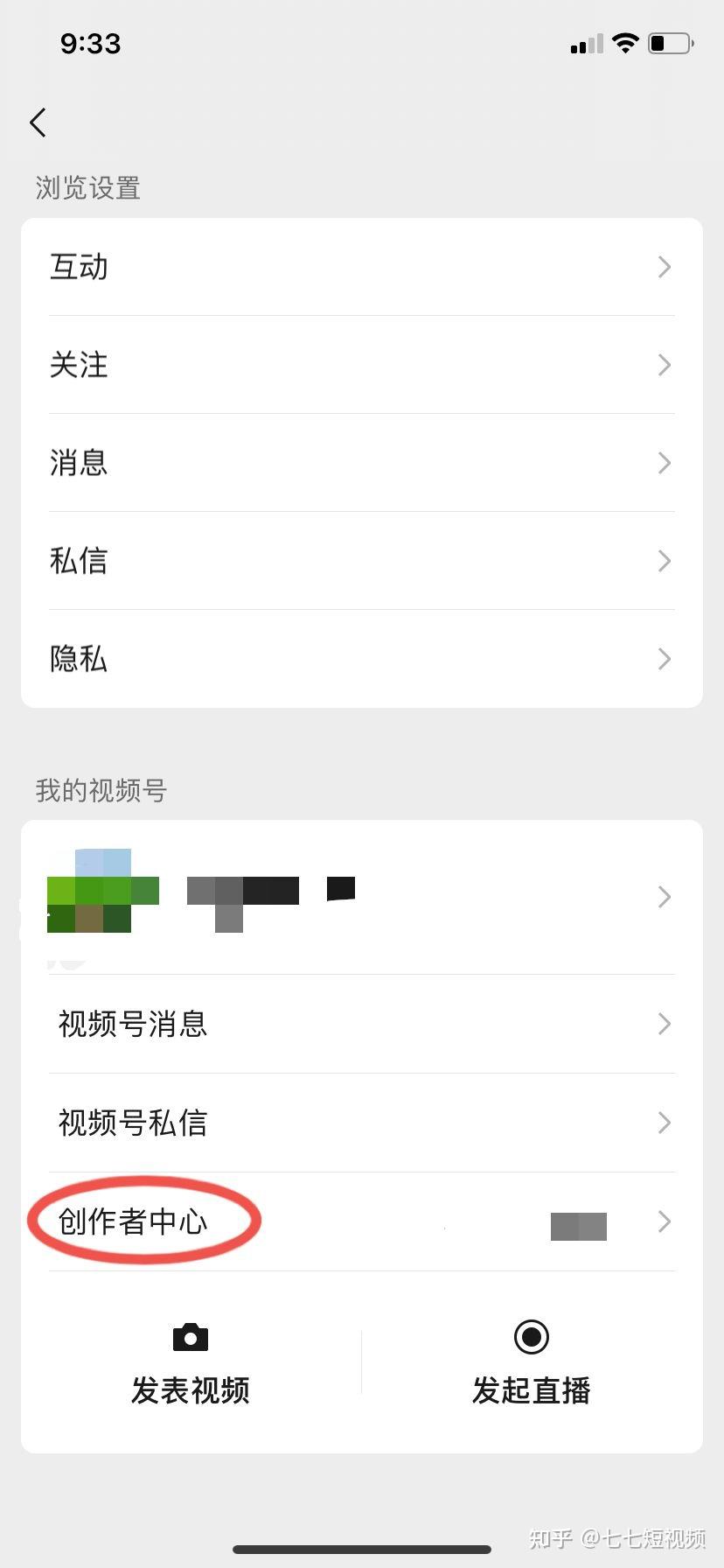Open 创作者中心
The image size is (724, 1568).
tap(362, 1221)
